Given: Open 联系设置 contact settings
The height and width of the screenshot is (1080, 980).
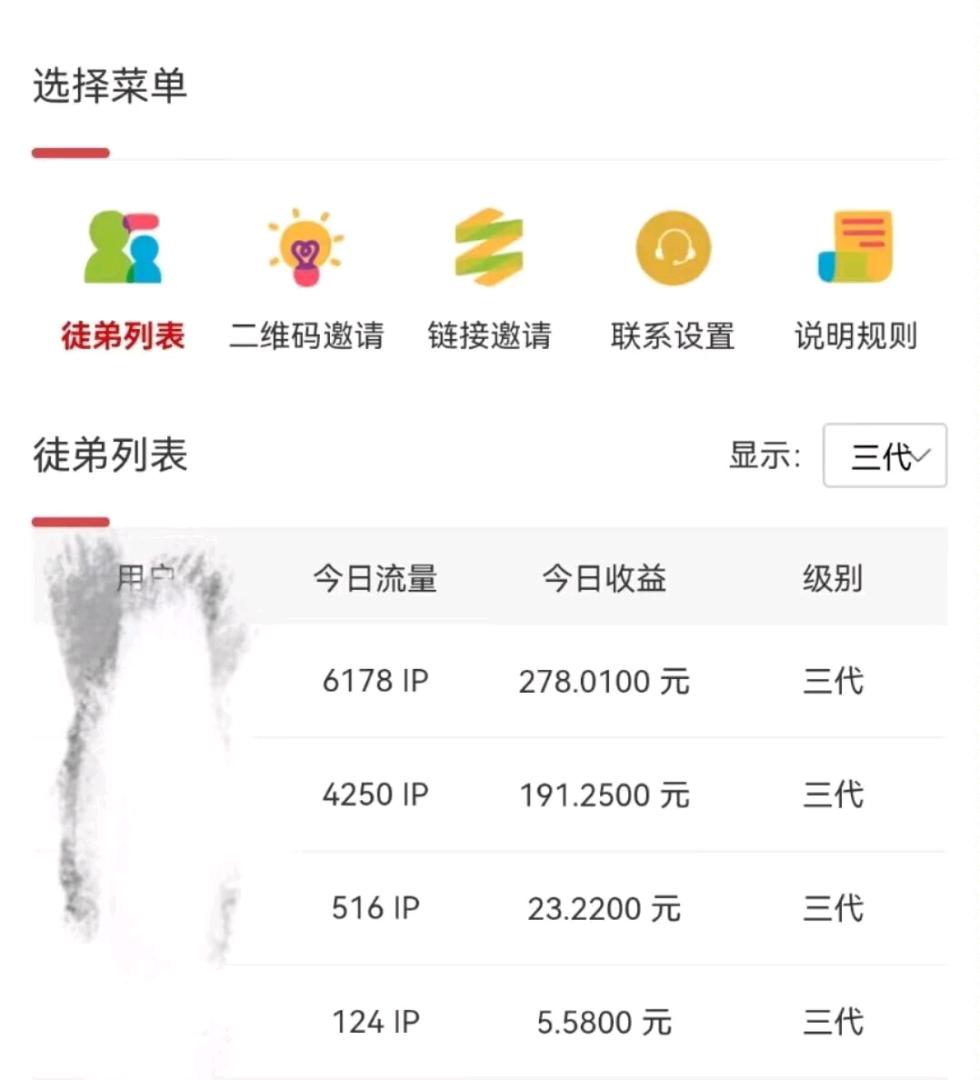Looking at the screenshot, I should click(x=673, y=280).
